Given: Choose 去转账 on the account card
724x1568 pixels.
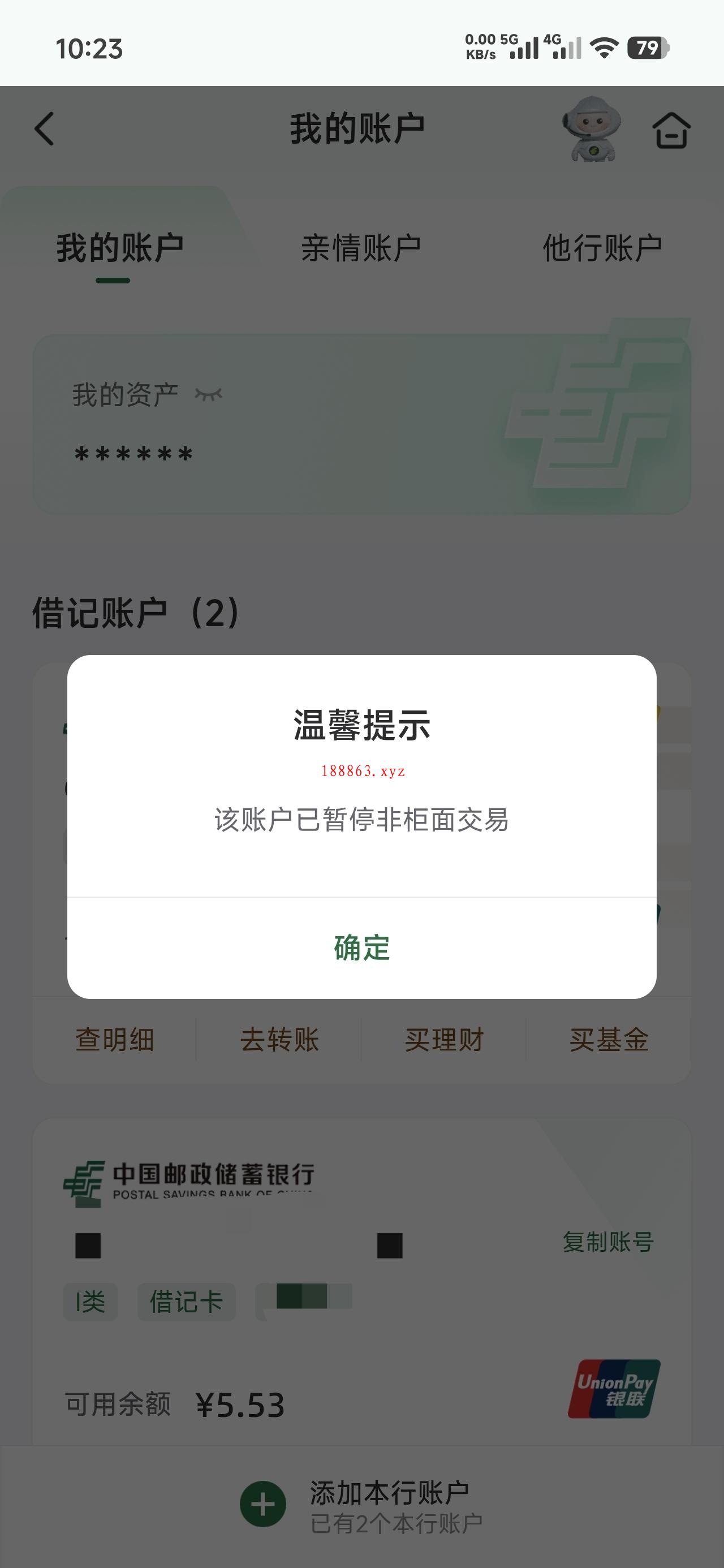Looking at the screenshot, I should coord(279,1039).
